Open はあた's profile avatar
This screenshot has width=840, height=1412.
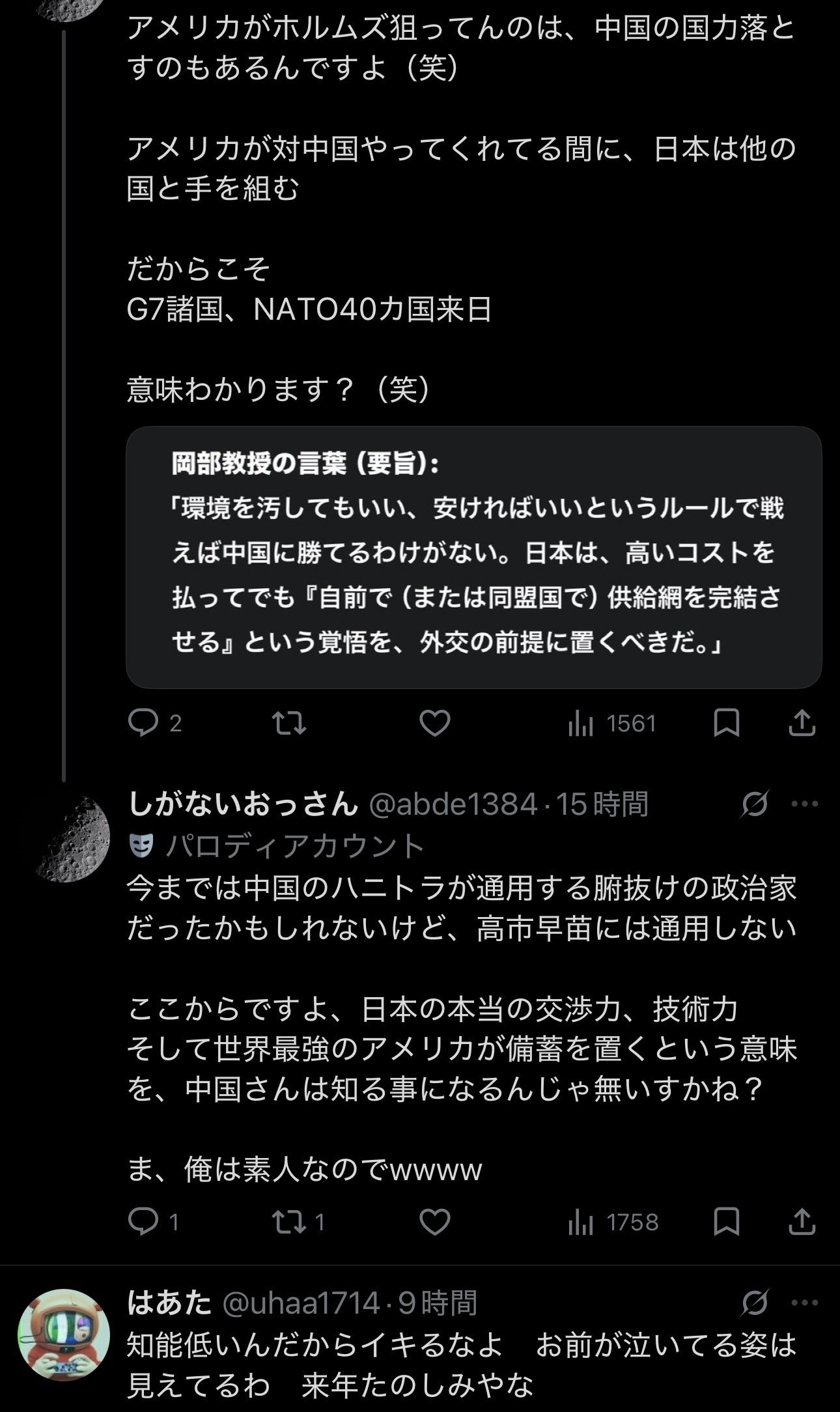pos(63,1335)
